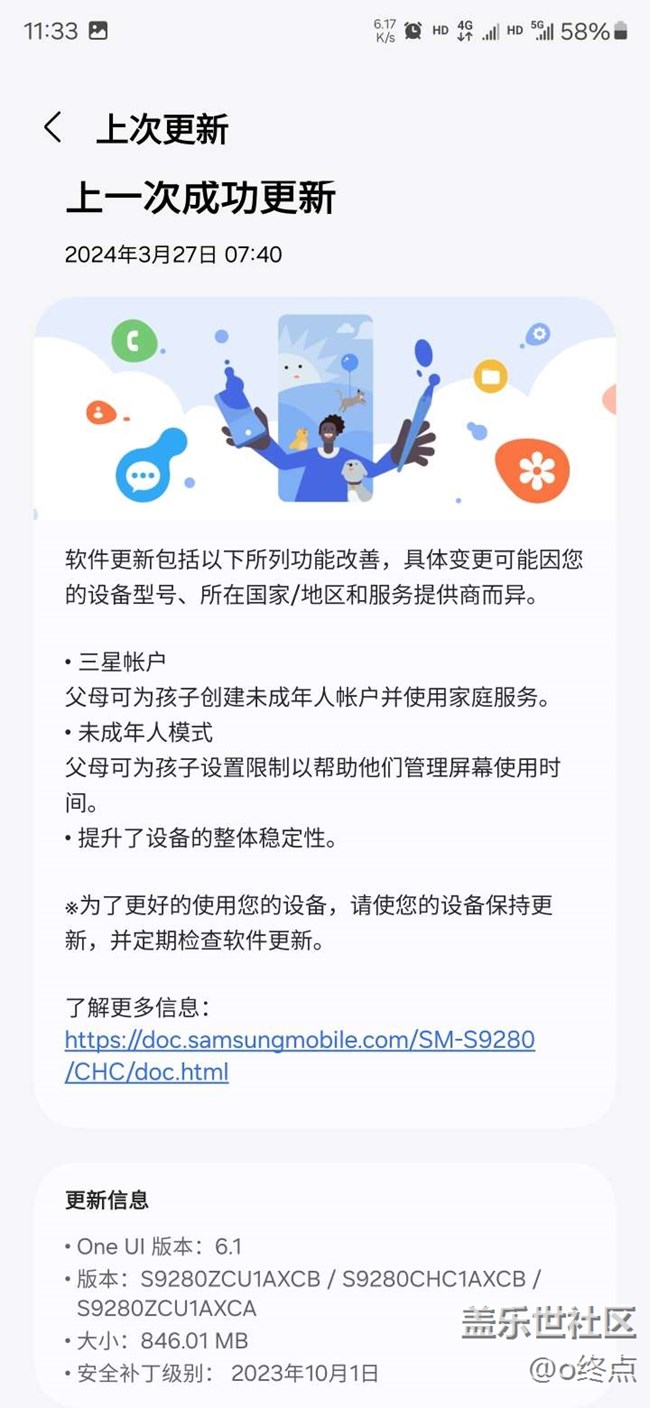
Task: Open the doc.samsungmobile.com SM-S9280 link
Action: (x=299, y=1041)
